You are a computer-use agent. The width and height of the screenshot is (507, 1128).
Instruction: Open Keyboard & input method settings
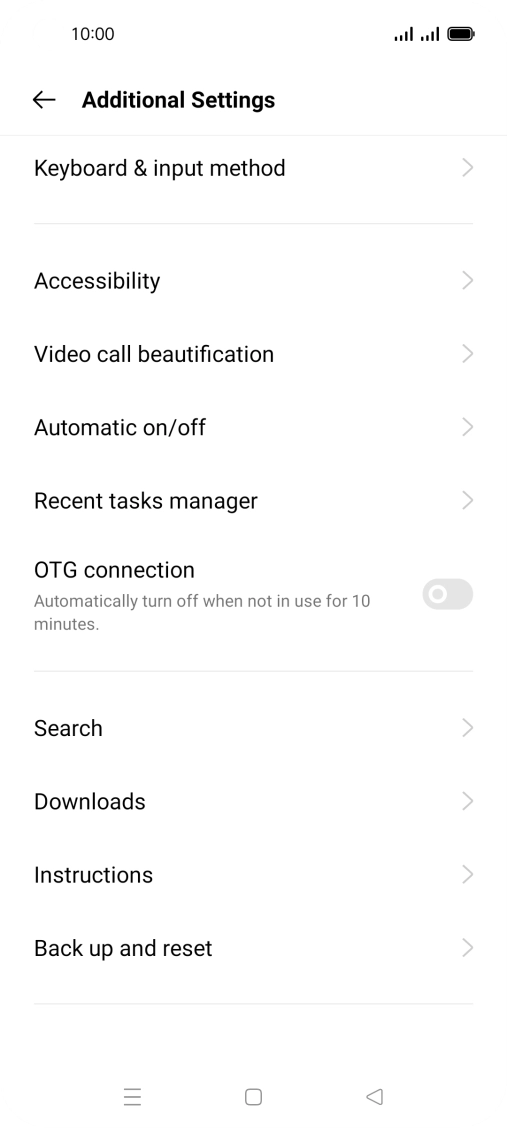[x=253, y=168]
